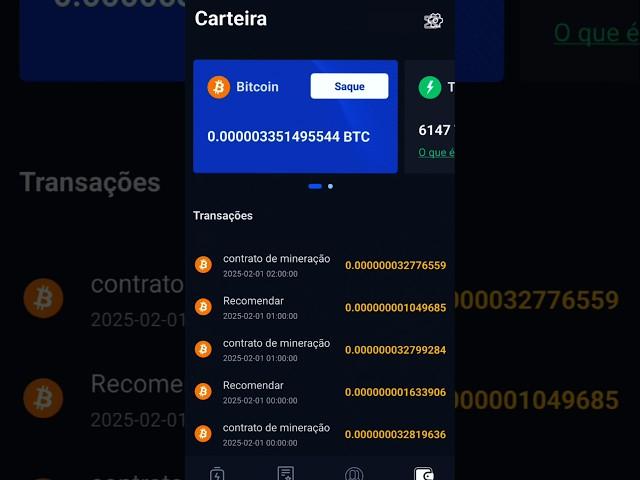Tap the second page indicator dot
This screenshot has height=480, width=640.
pyautogui.click(x=330, y=186)
